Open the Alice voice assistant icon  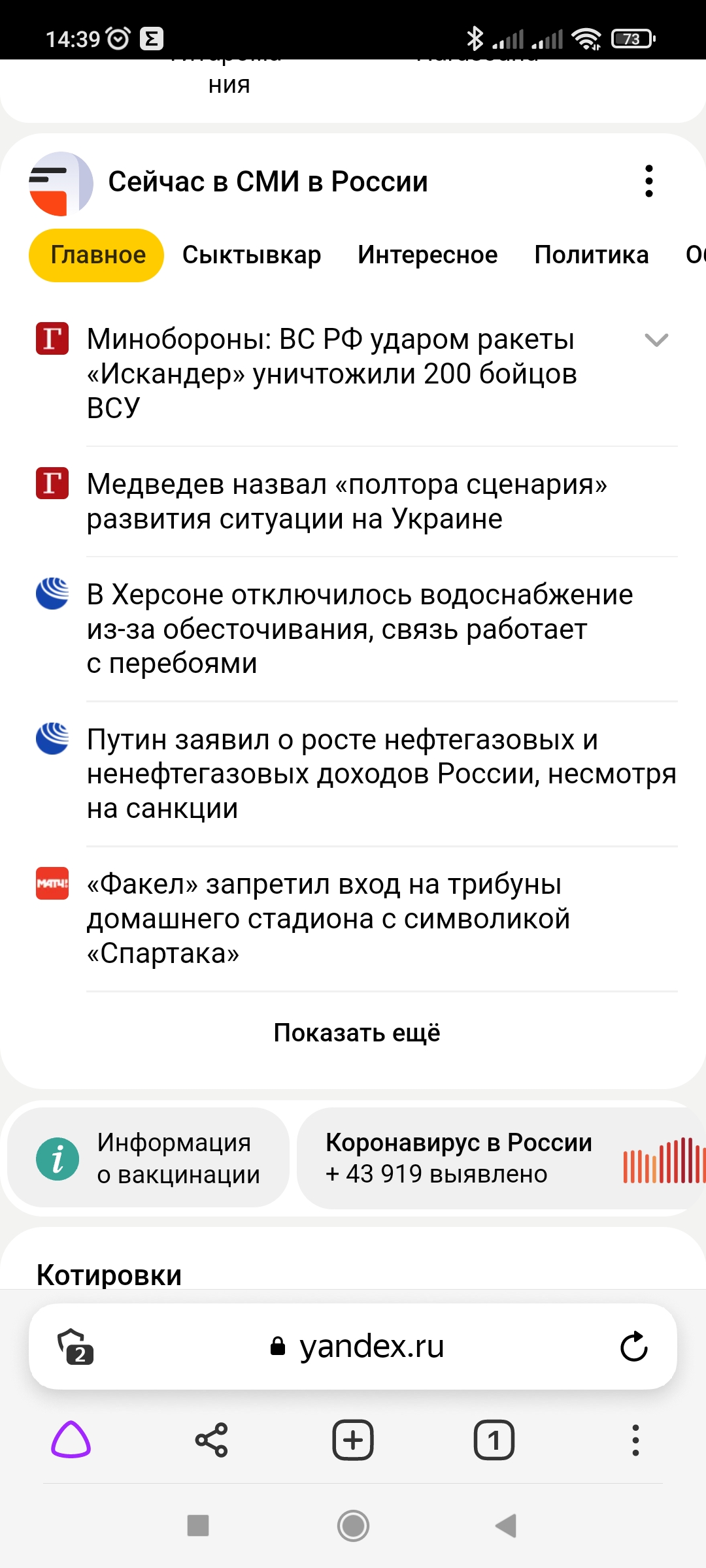71,1439
